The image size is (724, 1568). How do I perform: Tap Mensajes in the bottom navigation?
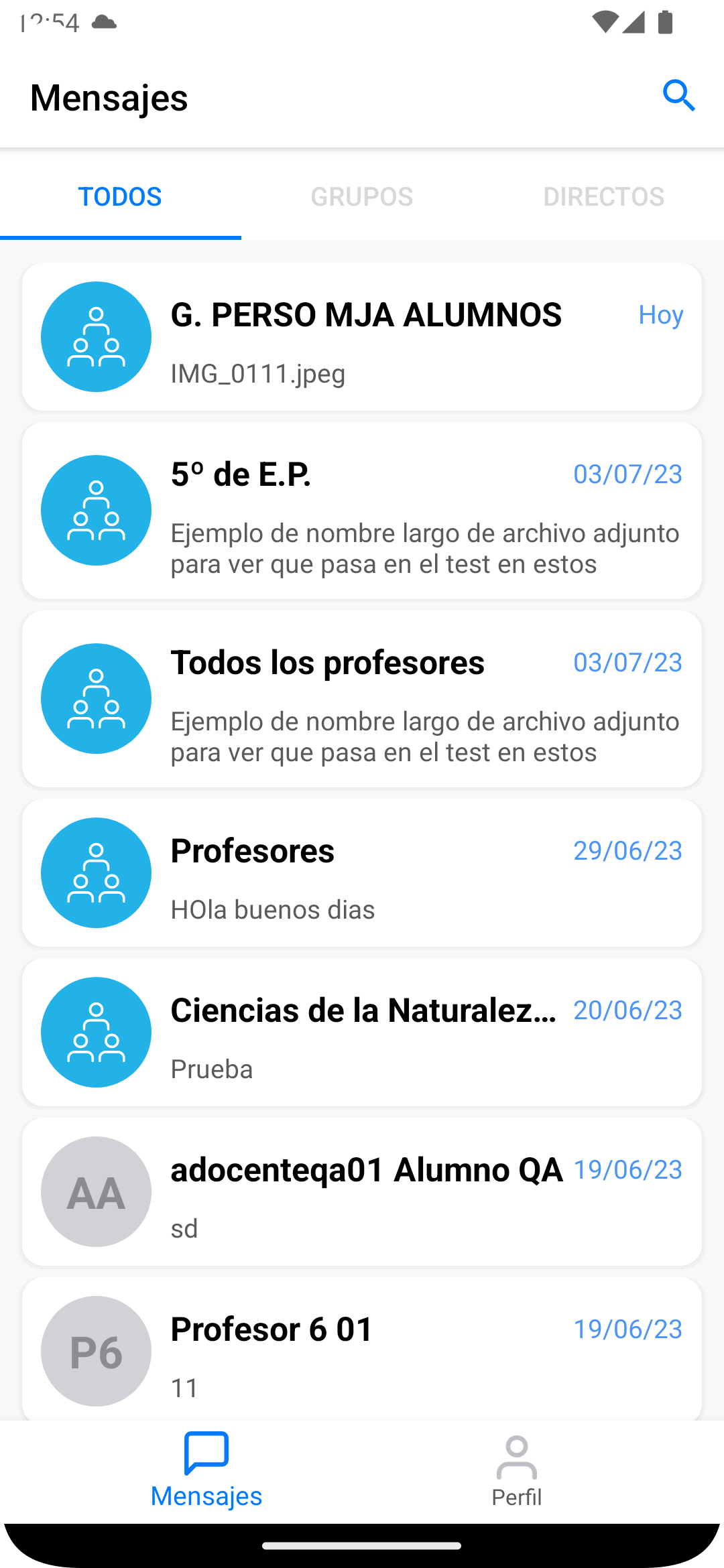click(x=206, y=1470)
